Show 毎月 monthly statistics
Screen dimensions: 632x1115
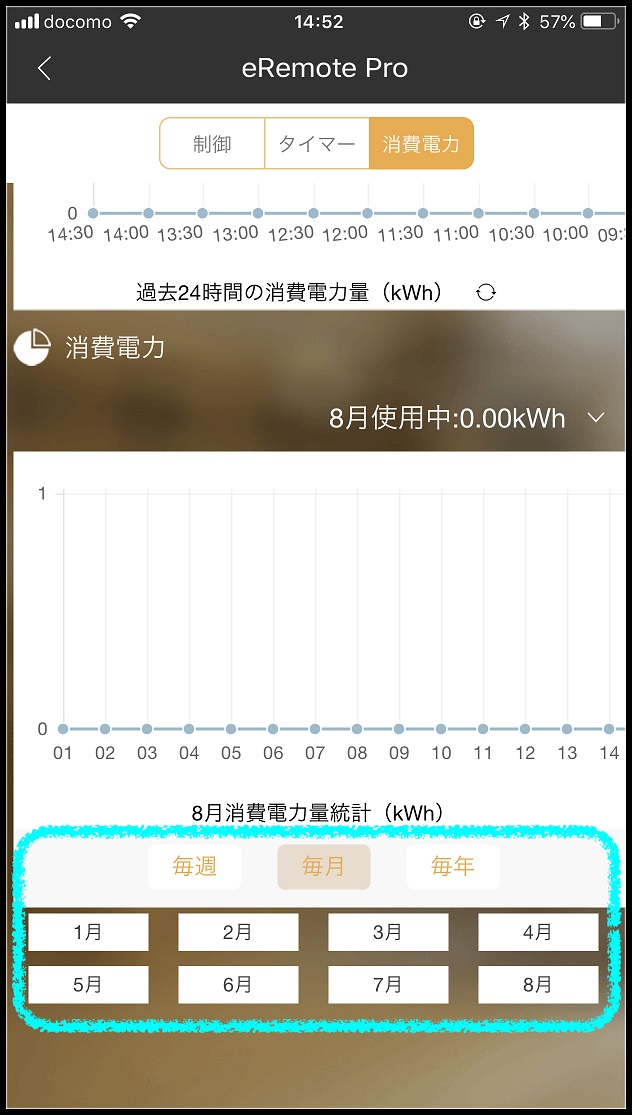coord(323,867)
